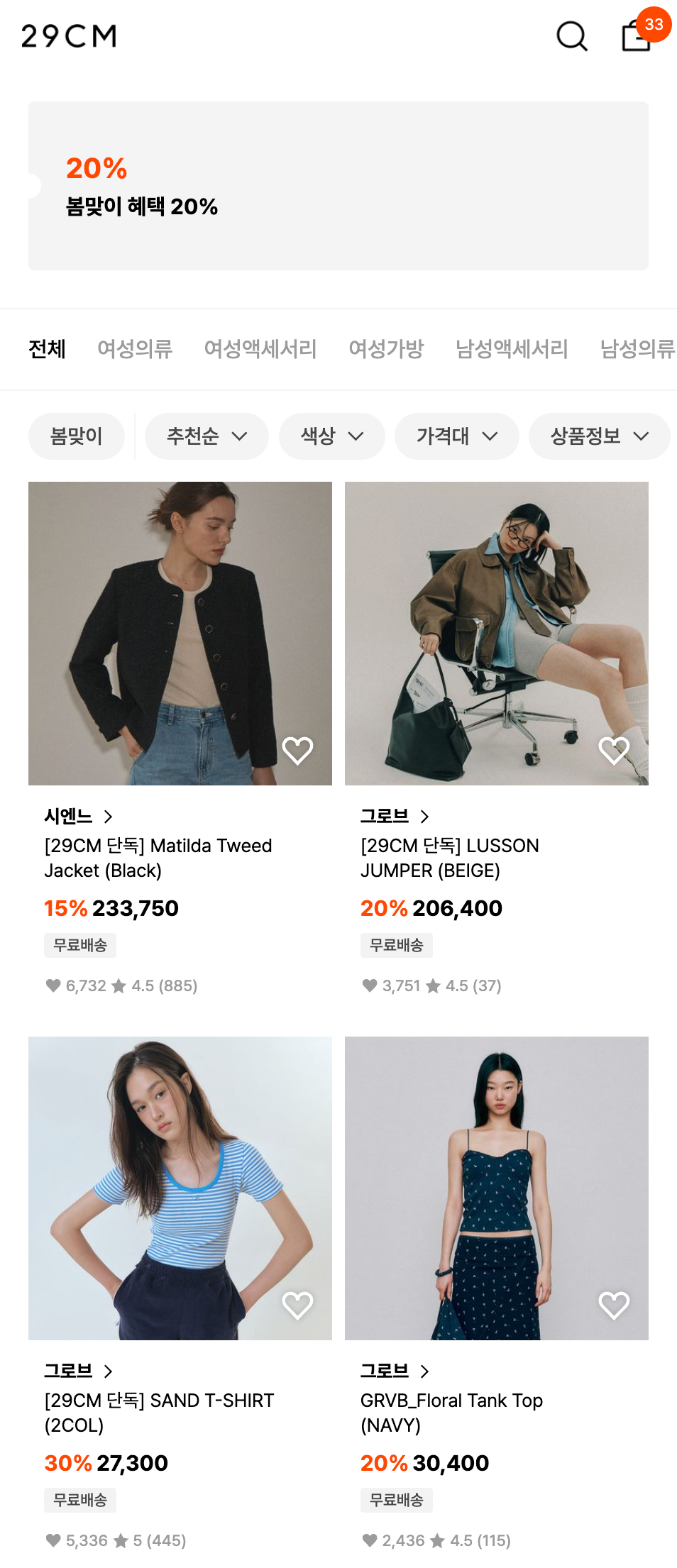Switch to the 여성의류 tab
The image size is (677, 1568).
(135, 349)
